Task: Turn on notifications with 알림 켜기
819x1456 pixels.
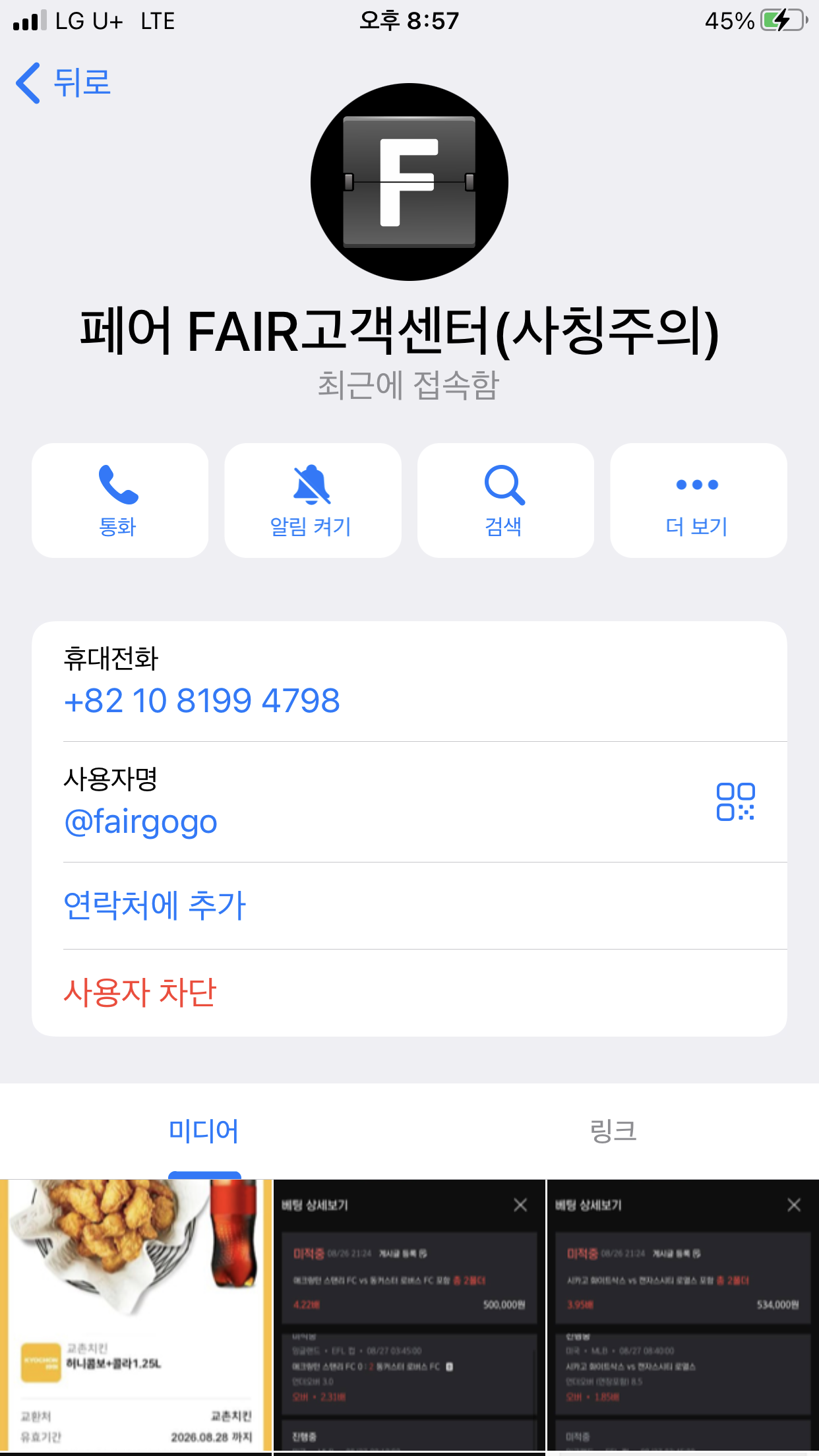Action: [x=313, y=501]
